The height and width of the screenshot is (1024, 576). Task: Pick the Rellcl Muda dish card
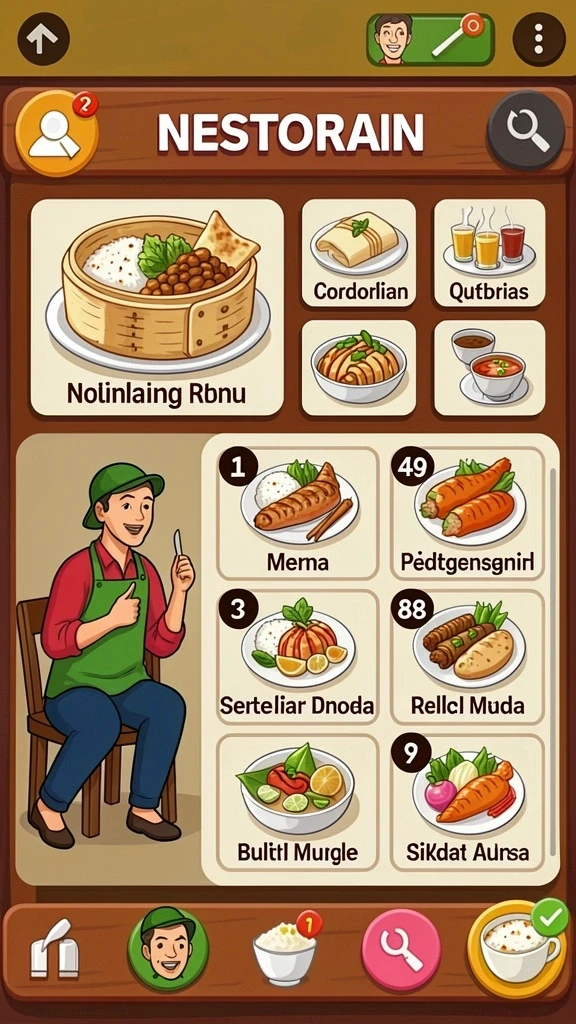tap(467, 656)
